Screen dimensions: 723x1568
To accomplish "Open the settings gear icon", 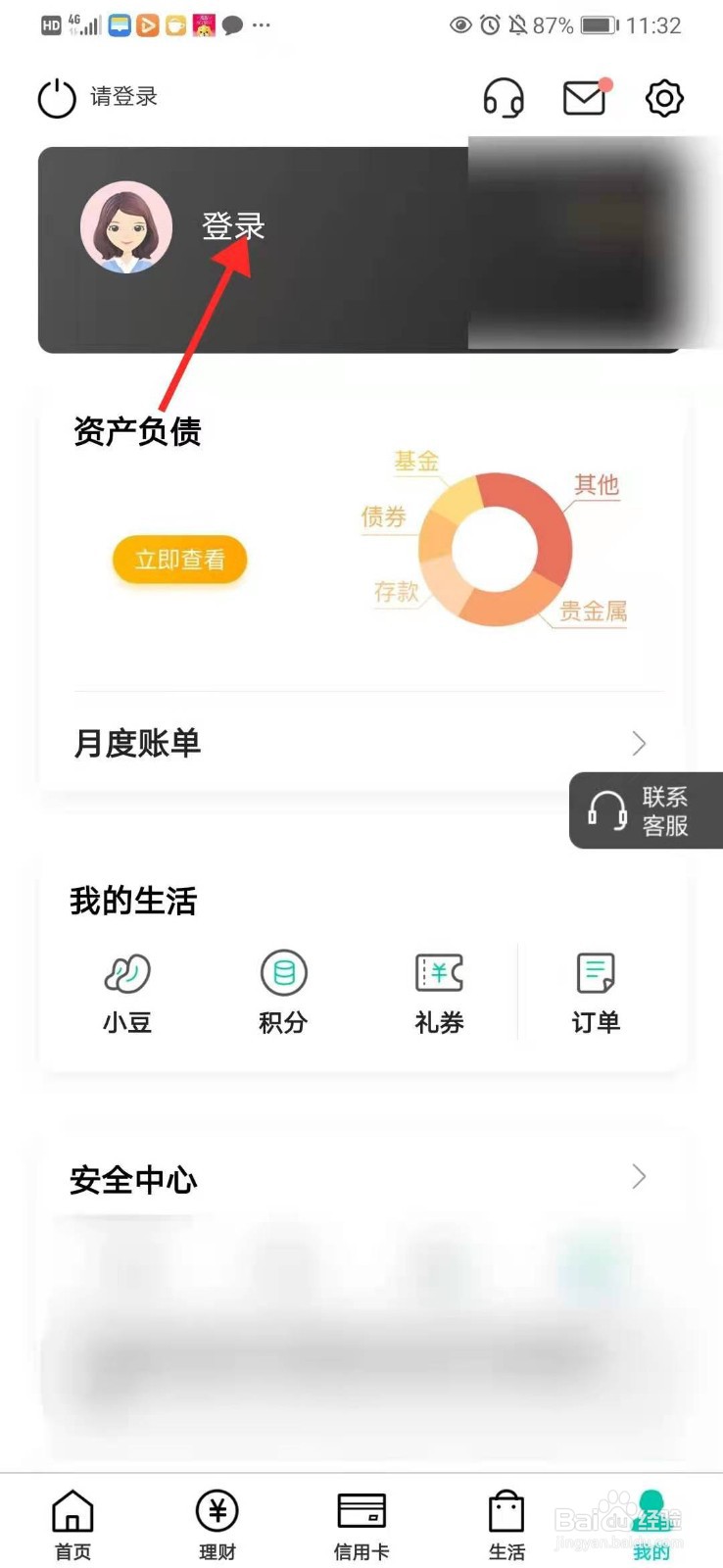I will [x=663, y=98].
